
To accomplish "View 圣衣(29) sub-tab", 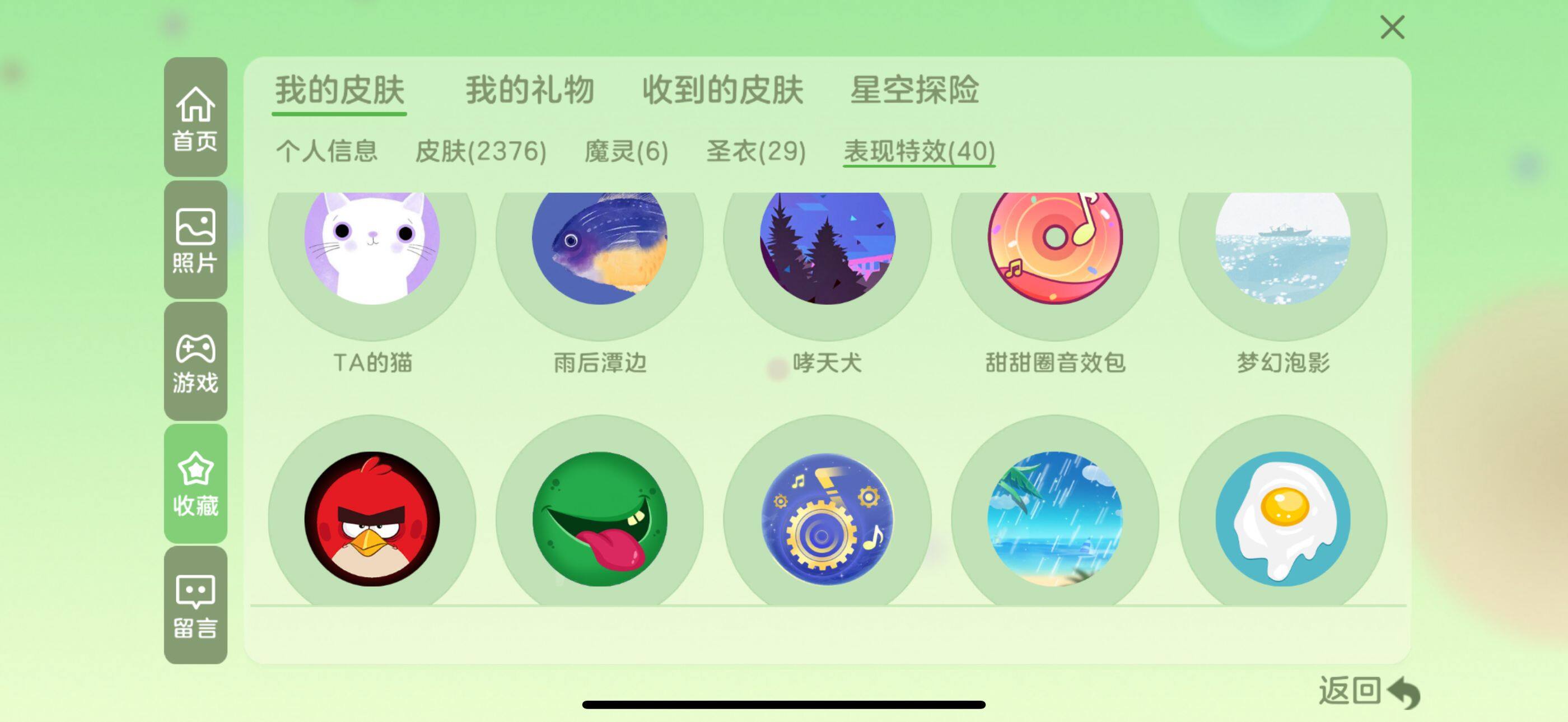I will (x=756, y=151).
